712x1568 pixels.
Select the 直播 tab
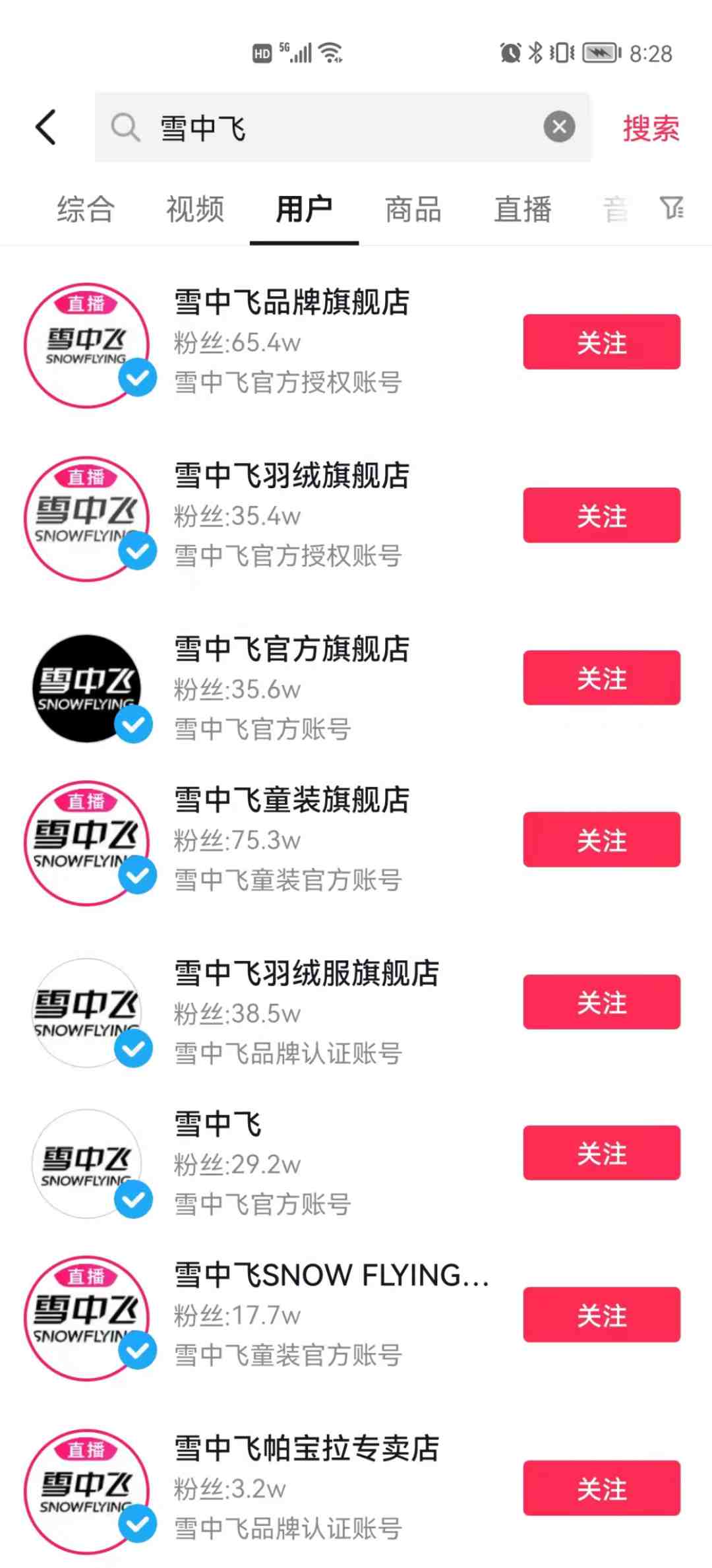(523, 210)
